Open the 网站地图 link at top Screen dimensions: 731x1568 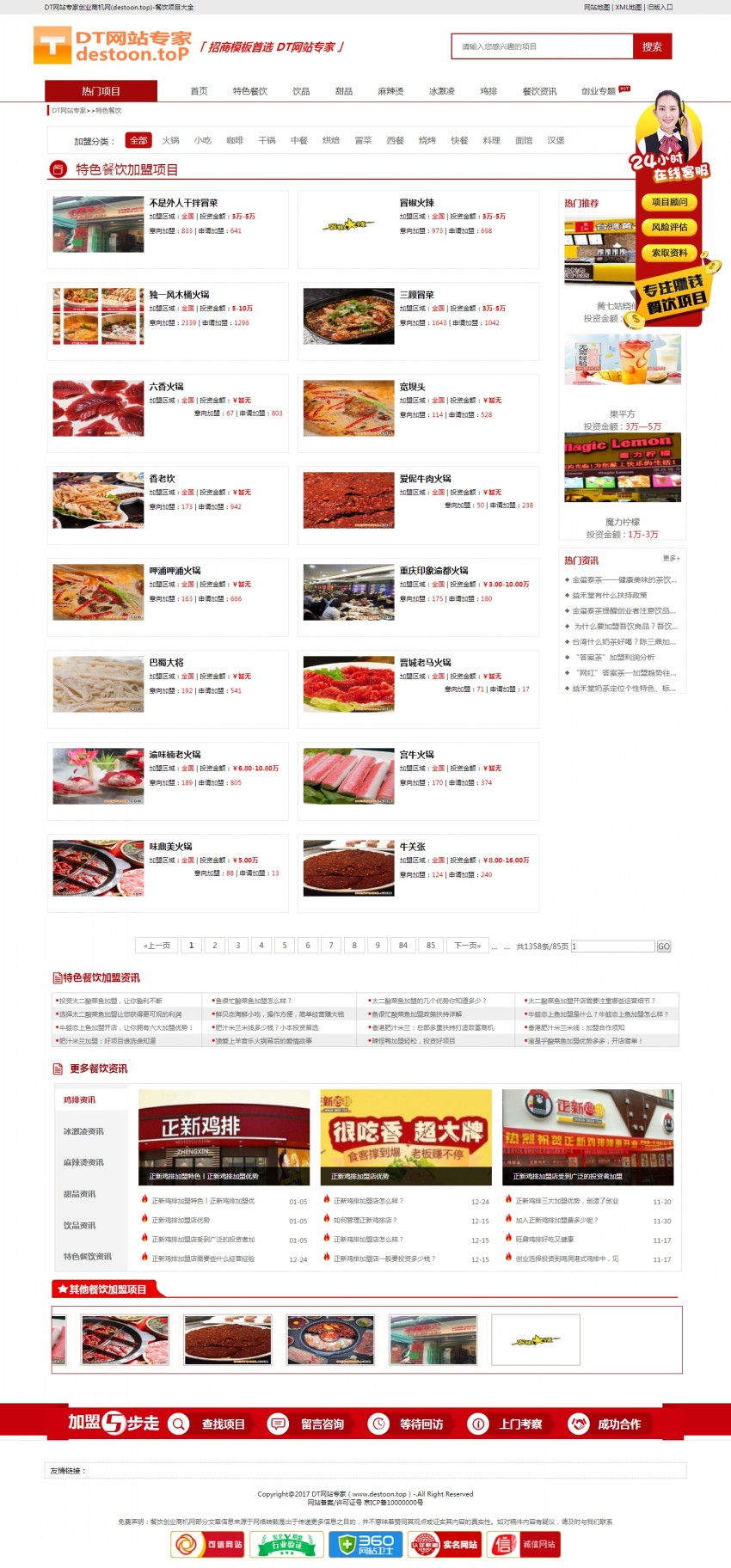pyautogui.click(x=597, y=7)
